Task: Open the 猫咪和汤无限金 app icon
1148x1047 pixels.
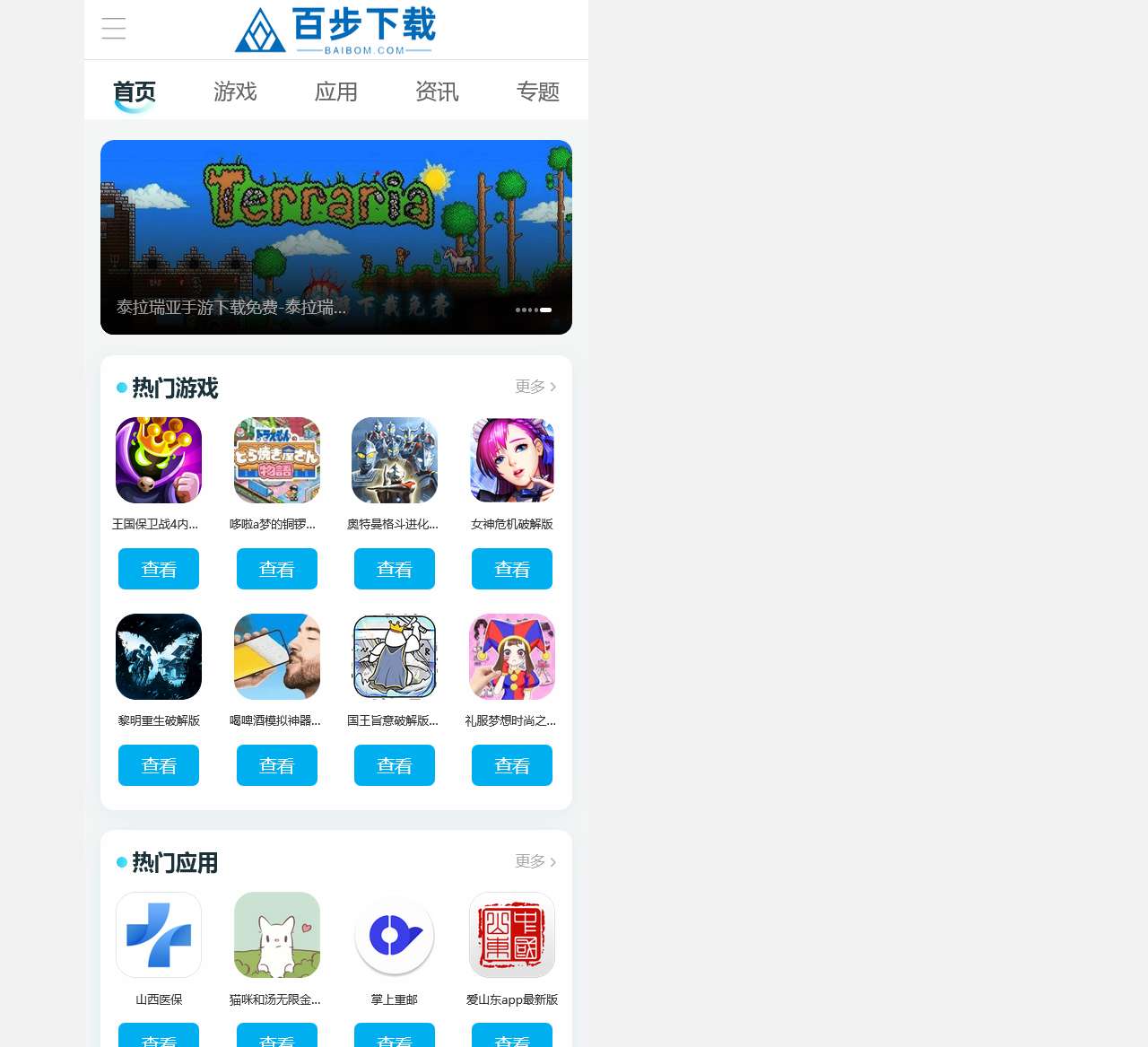Action: click(276, 935)
